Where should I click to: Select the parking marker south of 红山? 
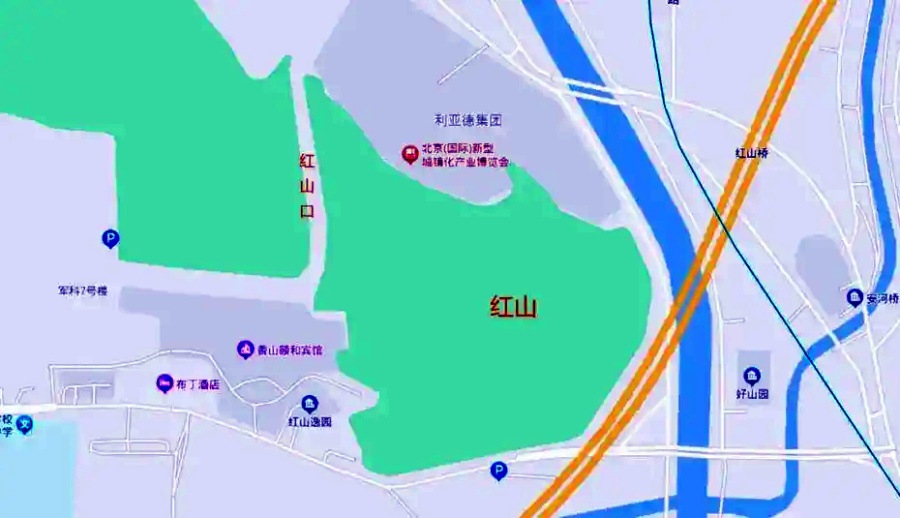pyautogui.click(x=498, y=470)
